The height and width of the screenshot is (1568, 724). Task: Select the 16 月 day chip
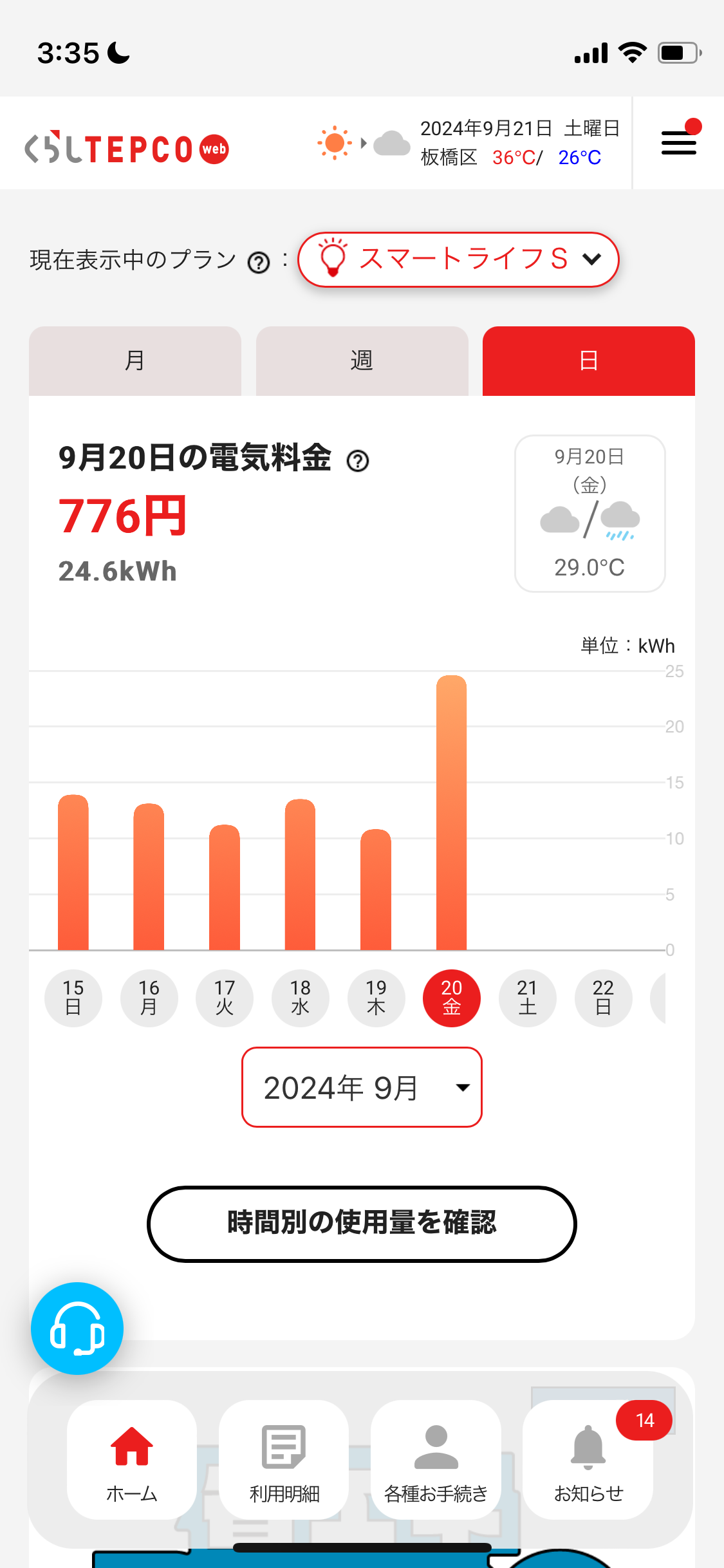pyautogui.click(x=149, y=998)
